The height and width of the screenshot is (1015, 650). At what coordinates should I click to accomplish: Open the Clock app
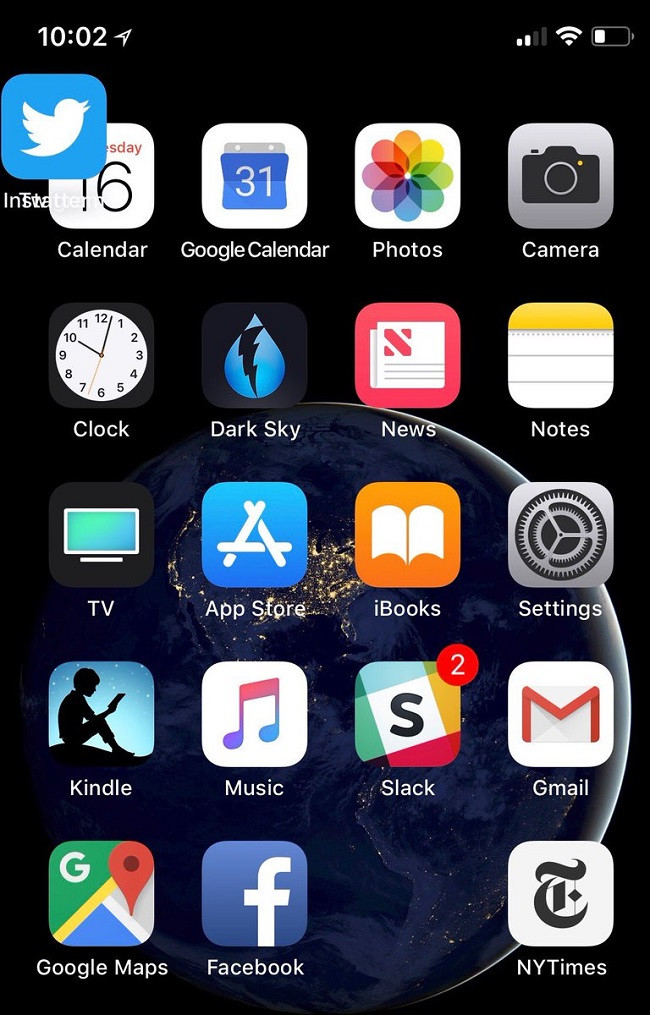point(101,355)
